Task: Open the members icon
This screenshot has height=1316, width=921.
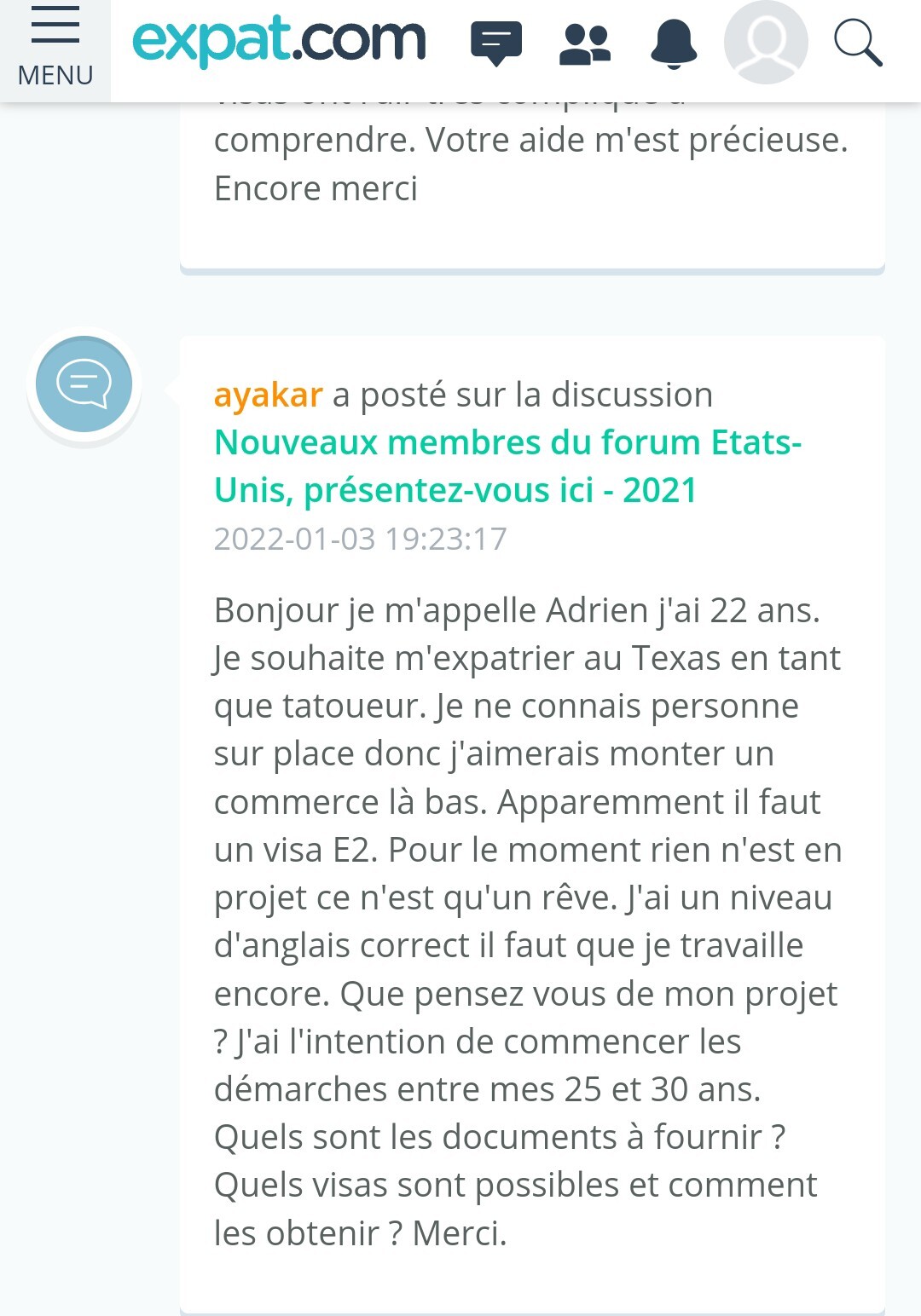Action: (585, 43)
